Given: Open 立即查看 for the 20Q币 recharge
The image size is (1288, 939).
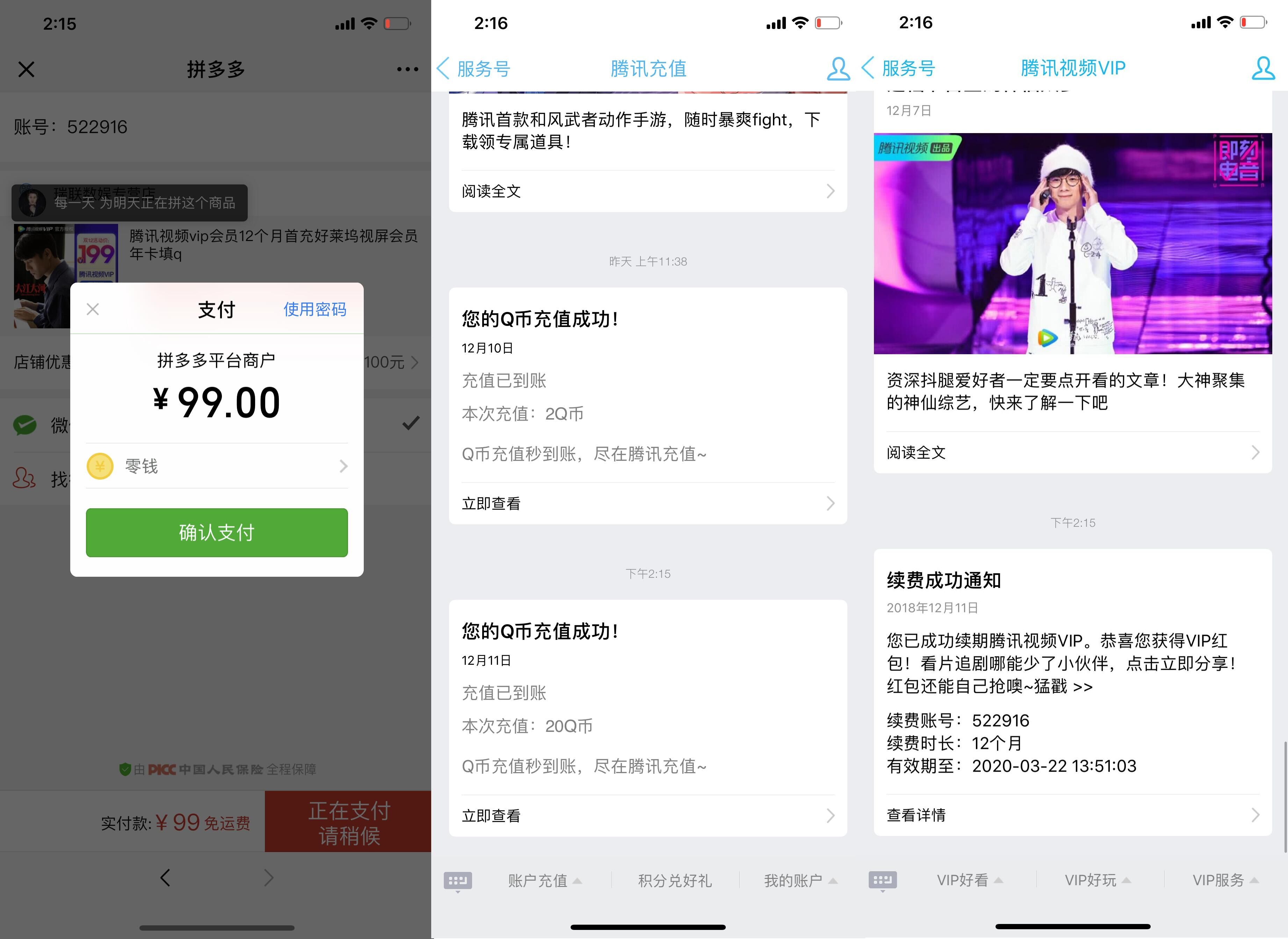Looking at the screenshot, I should tap(648, 816).
